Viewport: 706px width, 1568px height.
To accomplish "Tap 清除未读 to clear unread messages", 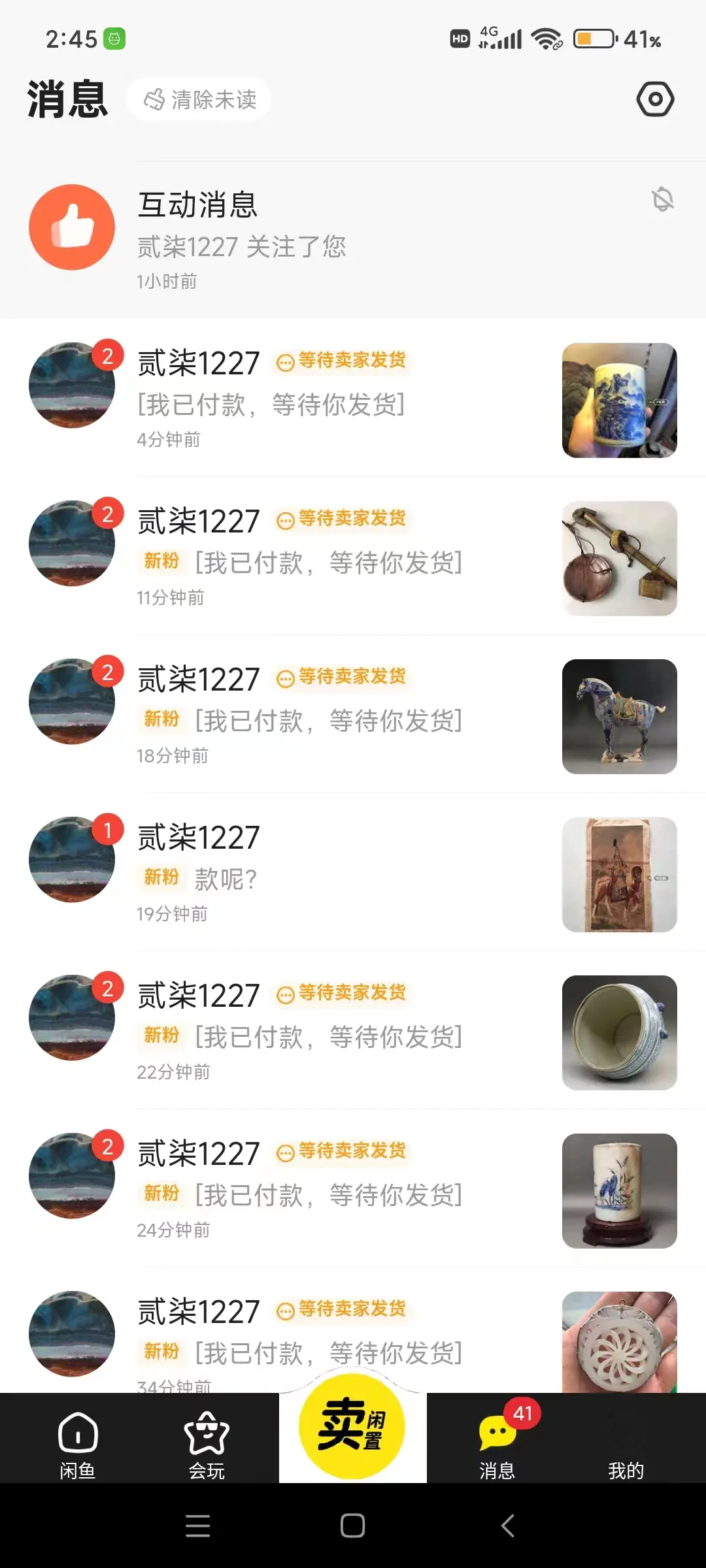I will coord(199,99).
